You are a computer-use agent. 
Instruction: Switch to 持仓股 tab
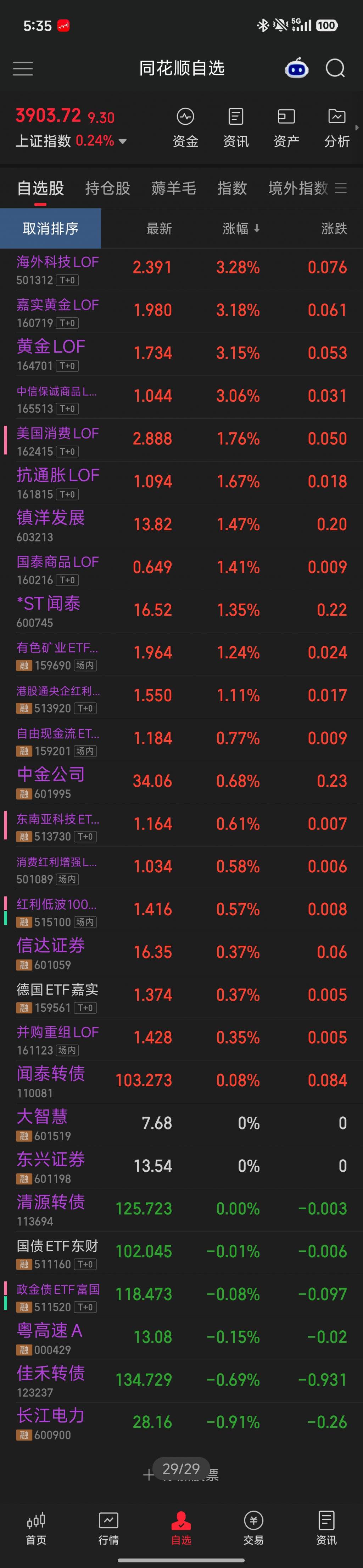pos(108,188)
